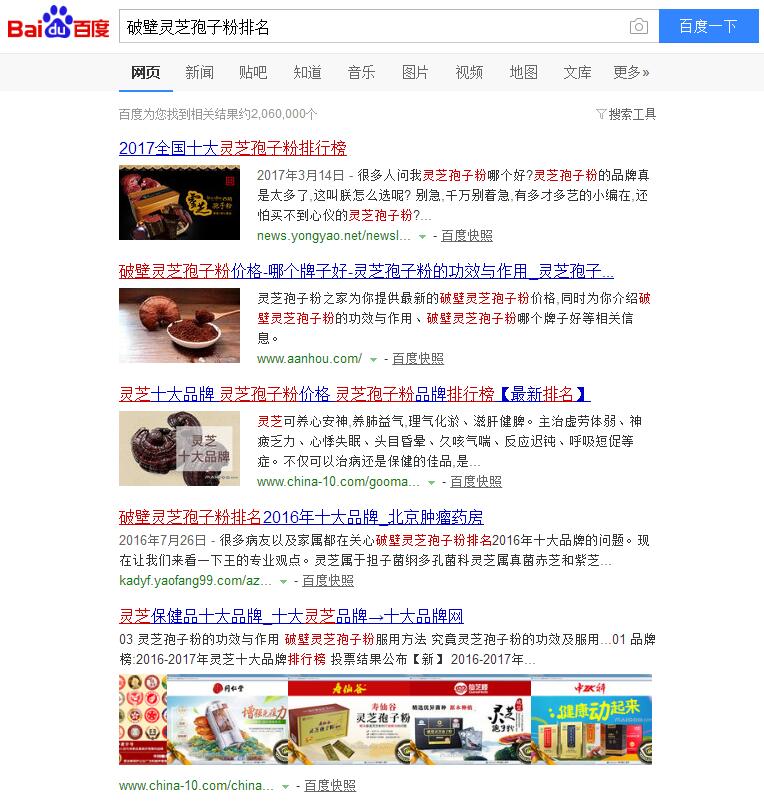The image size is (764, 805).
Task: Switch to the 知道 tab
Action: pos(307,72)
